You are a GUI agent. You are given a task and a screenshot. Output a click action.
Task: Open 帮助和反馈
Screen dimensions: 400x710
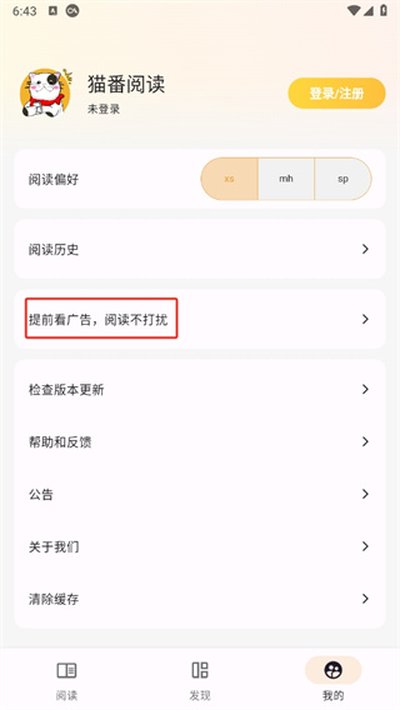200,442
